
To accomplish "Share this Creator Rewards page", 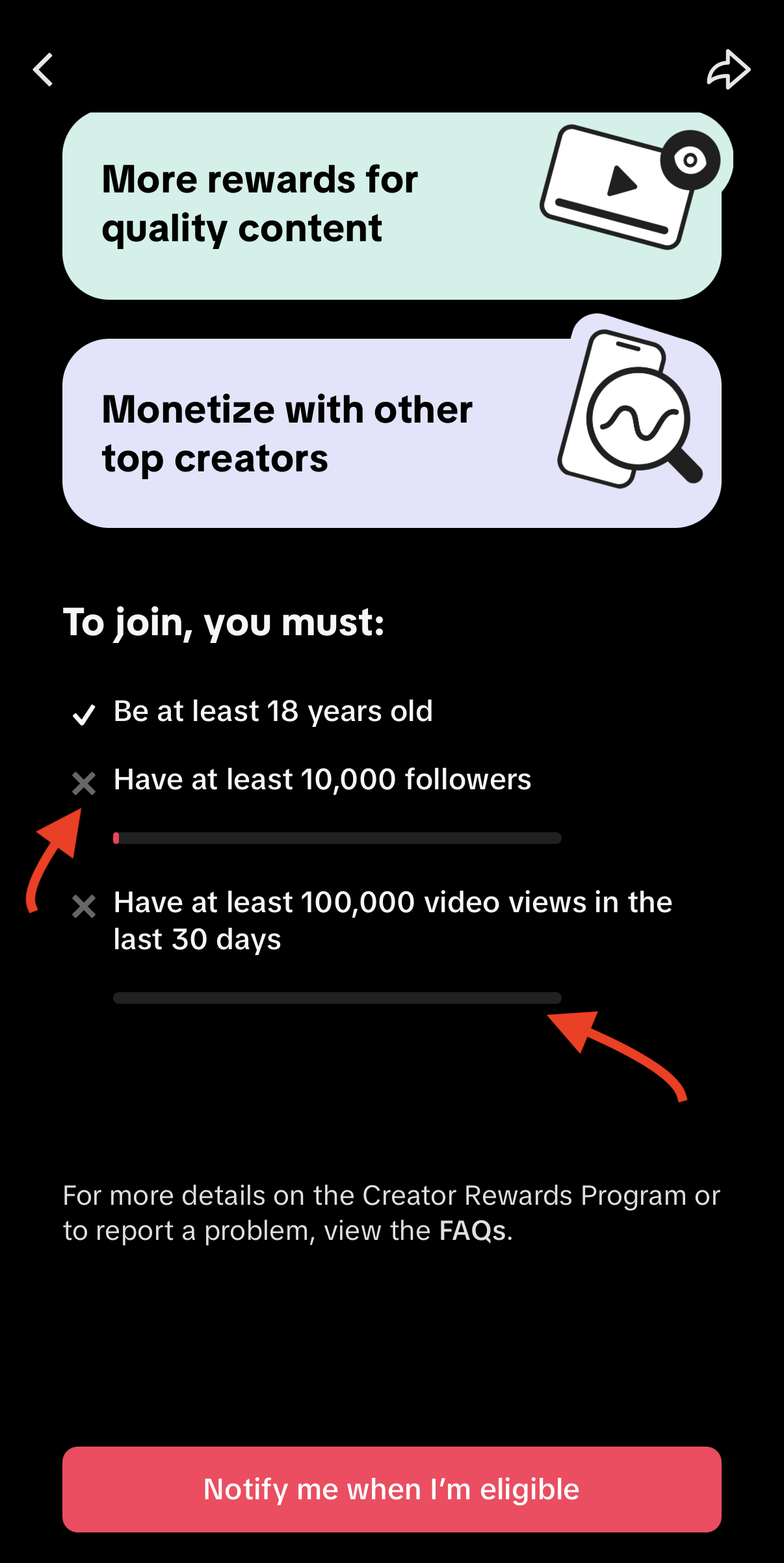I will [728, 70].
